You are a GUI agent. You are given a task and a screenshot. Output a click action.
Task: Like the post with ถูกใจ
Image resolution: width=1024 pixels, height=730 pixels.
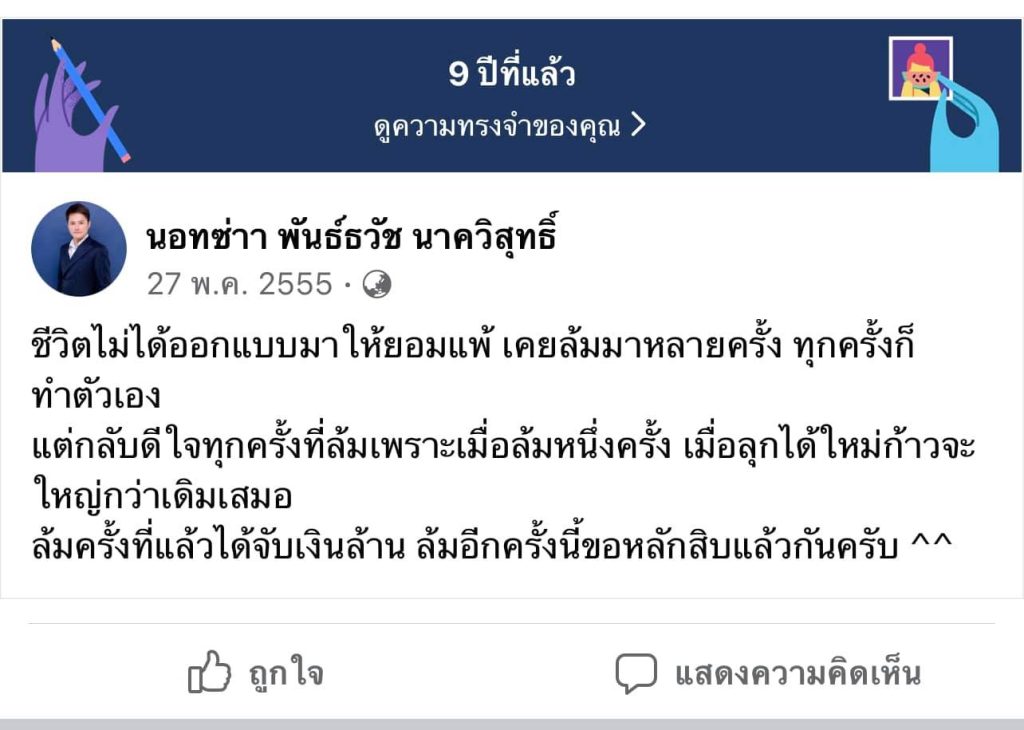pos(256,673)
